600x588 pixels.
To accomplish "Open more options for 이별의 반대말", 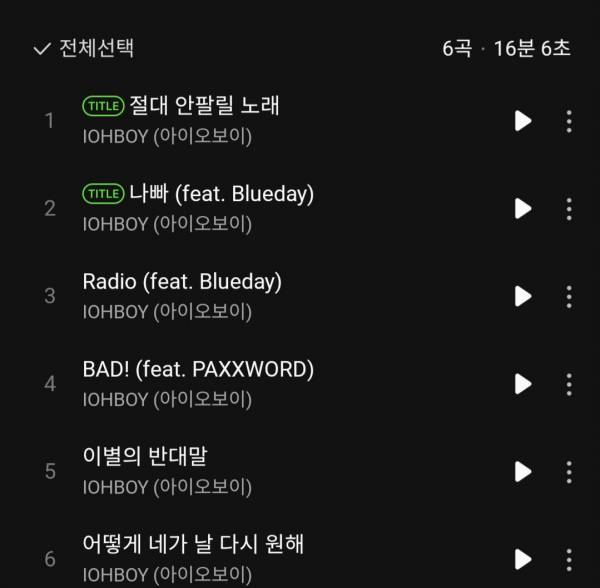I will click(x=569, y=471).
